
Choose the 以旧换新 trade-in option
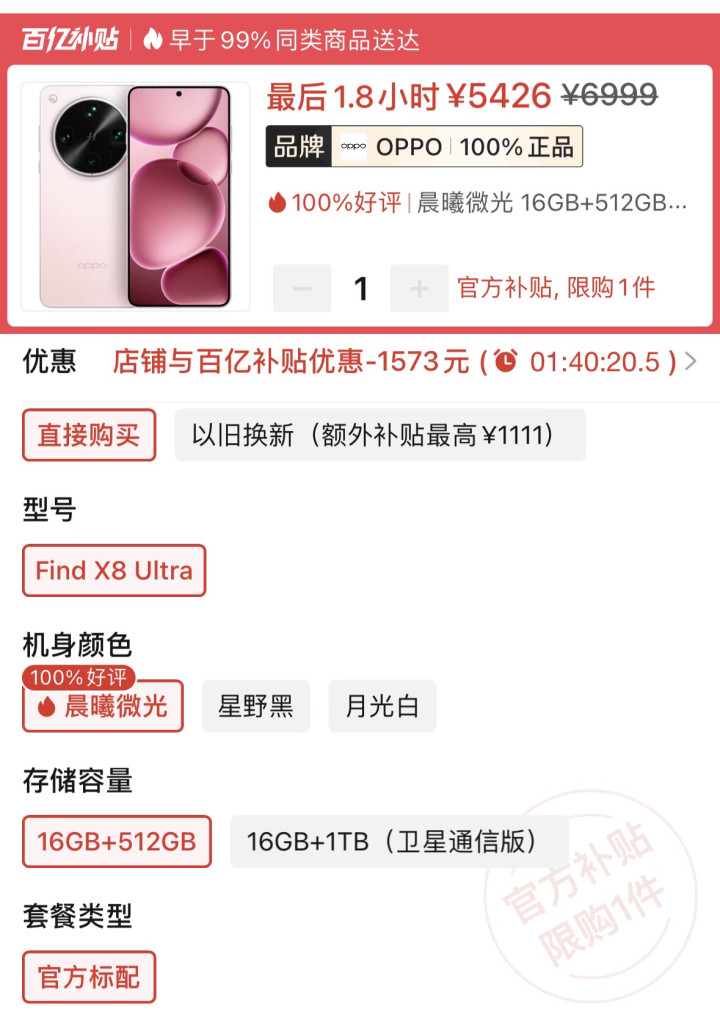[x=380, y=435]
